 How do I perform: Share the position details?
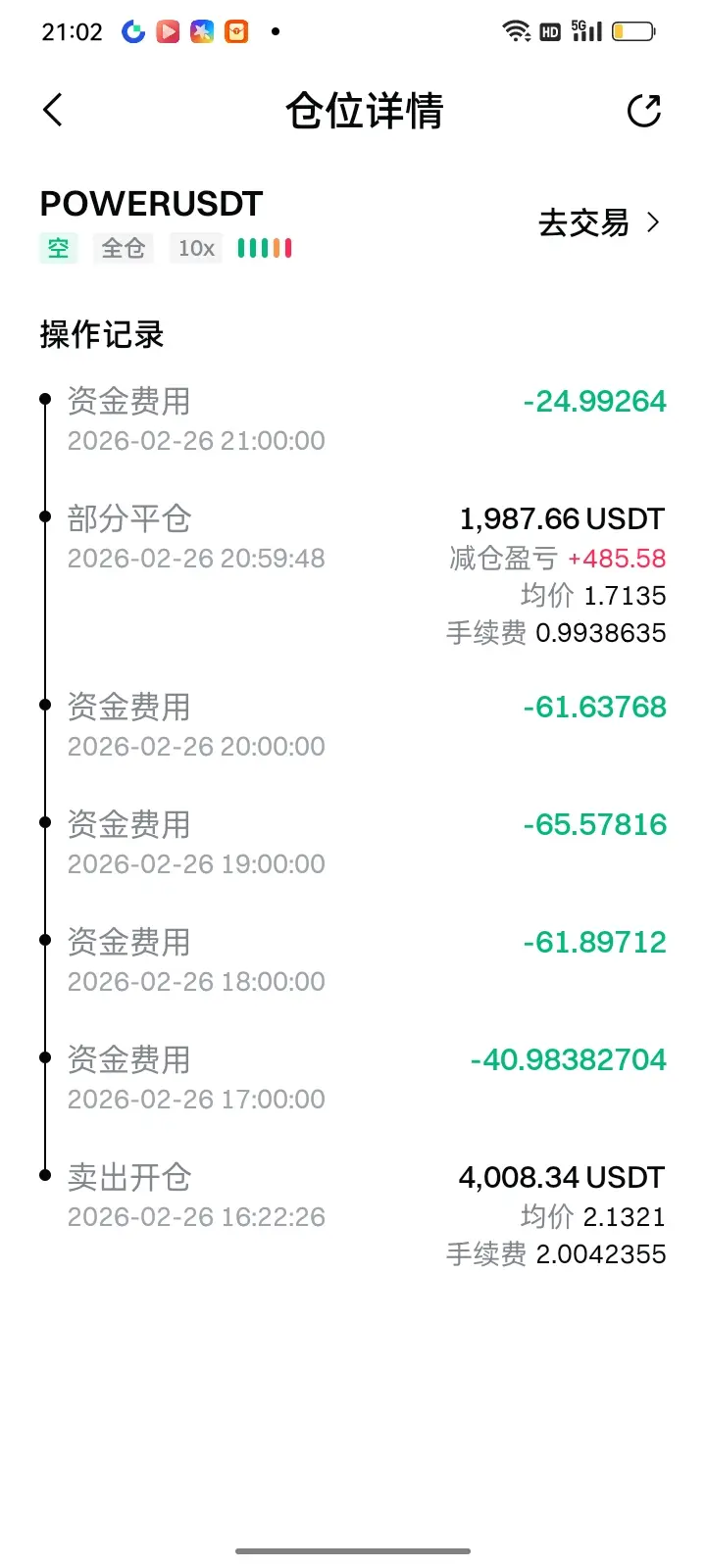pyautogui.click(x=644, y=111)
